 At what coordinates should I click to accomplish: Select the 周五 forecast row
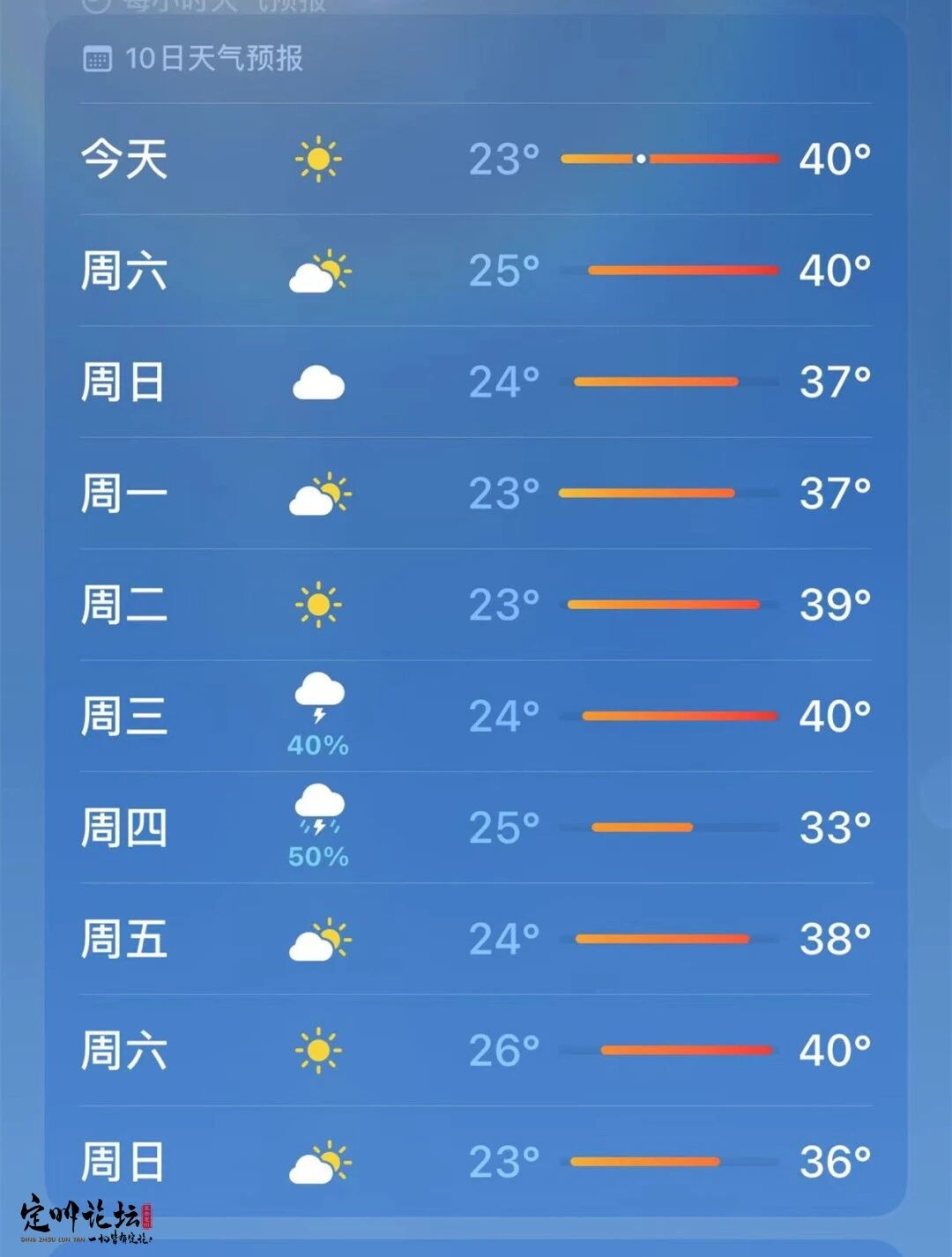[476, 940]
